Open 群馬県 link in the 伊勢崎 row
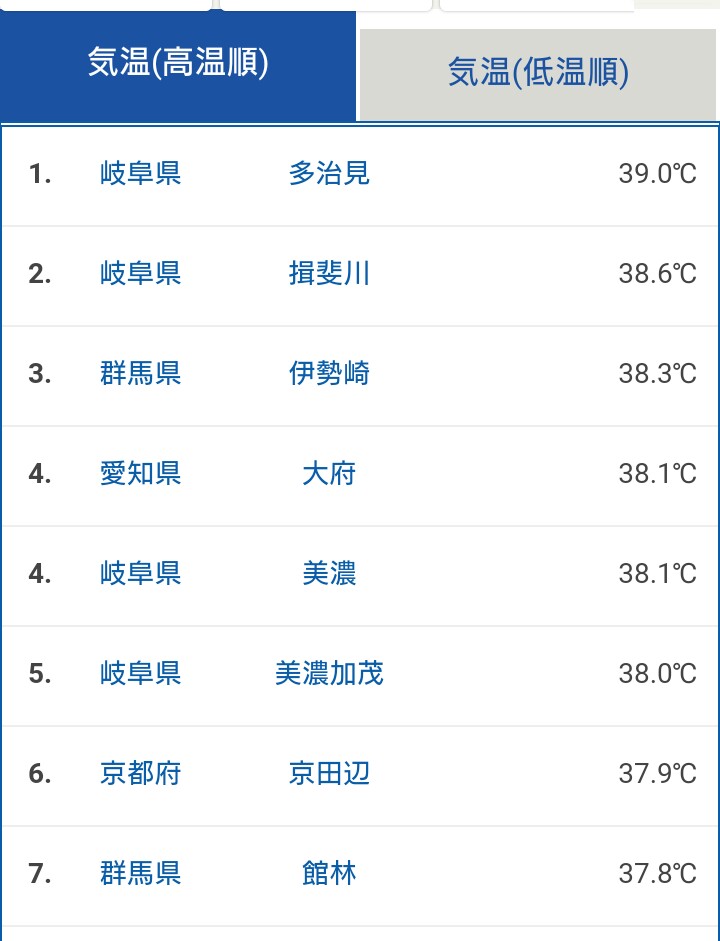 tap(141, 374)
